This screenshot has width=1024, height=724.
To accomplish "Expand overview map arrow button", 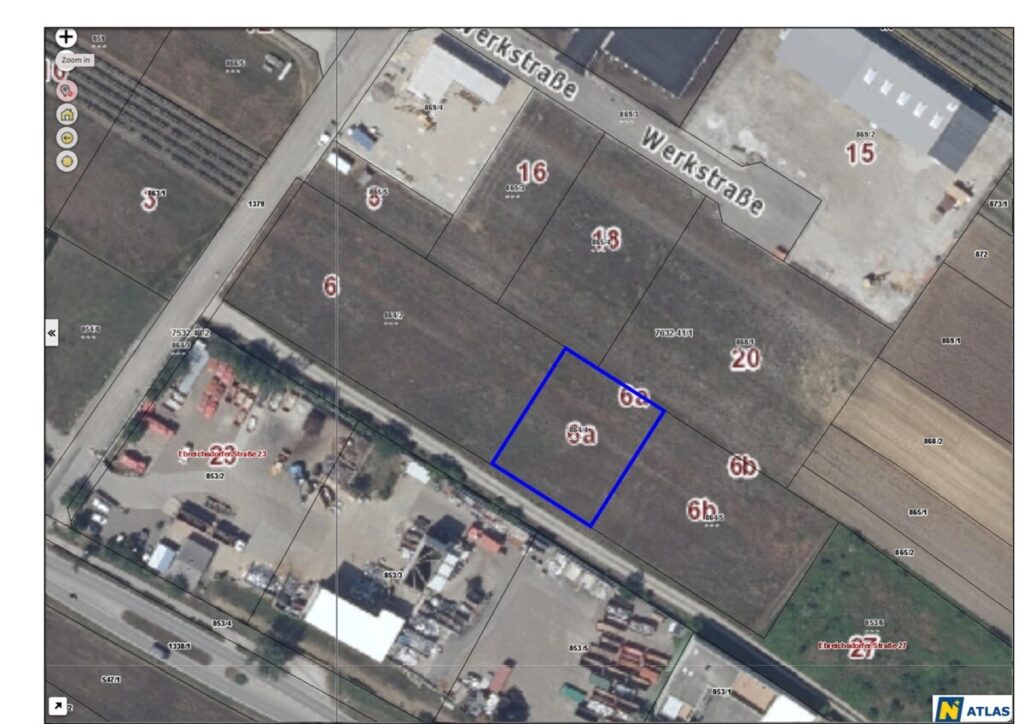I will tap(57, 707).
